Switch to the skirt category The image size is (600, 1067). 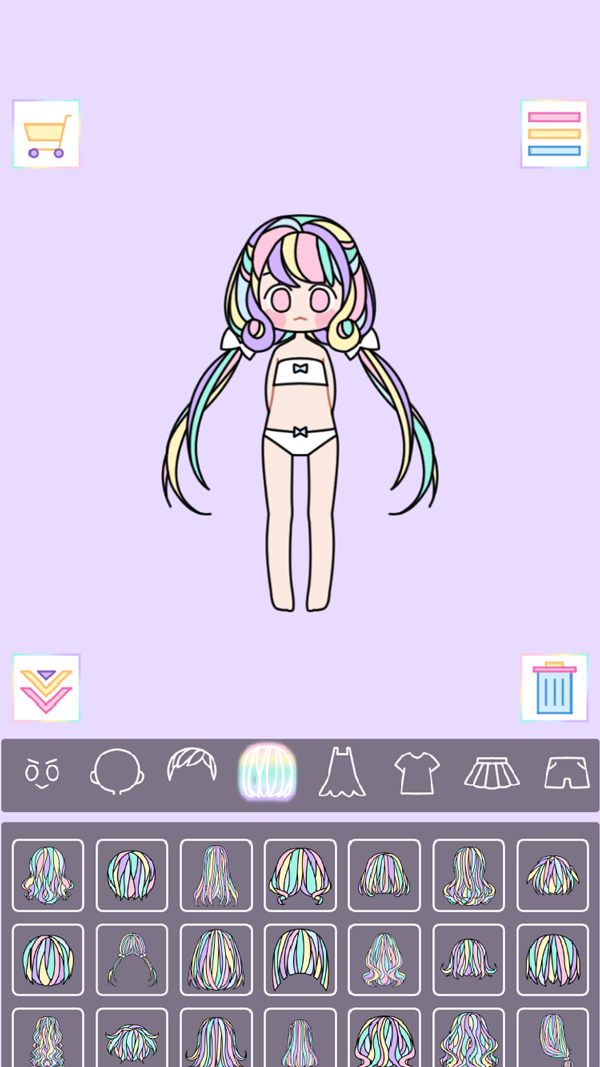coord(492,773)
